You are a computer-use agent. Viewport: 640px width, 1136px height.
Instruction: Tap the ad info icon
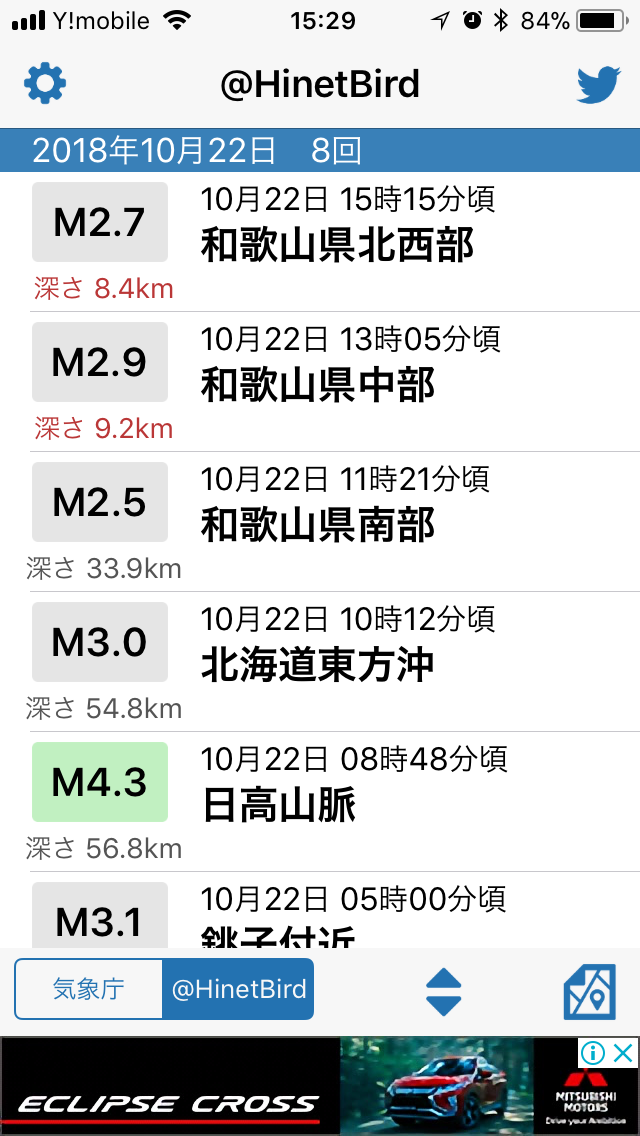tap(593, 1053)
